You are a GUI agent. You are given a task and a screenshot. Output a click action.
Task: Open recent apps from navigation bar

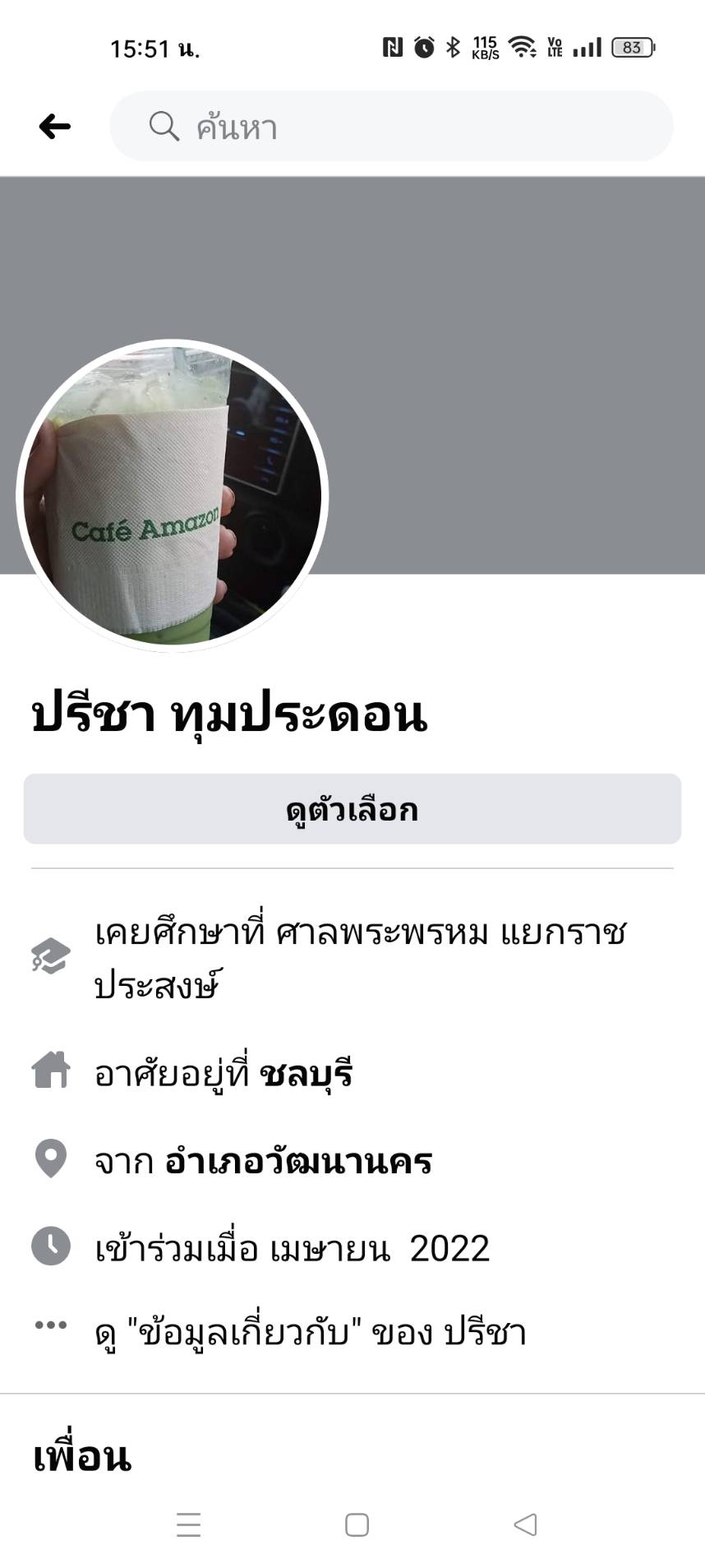pos(189,1524)
